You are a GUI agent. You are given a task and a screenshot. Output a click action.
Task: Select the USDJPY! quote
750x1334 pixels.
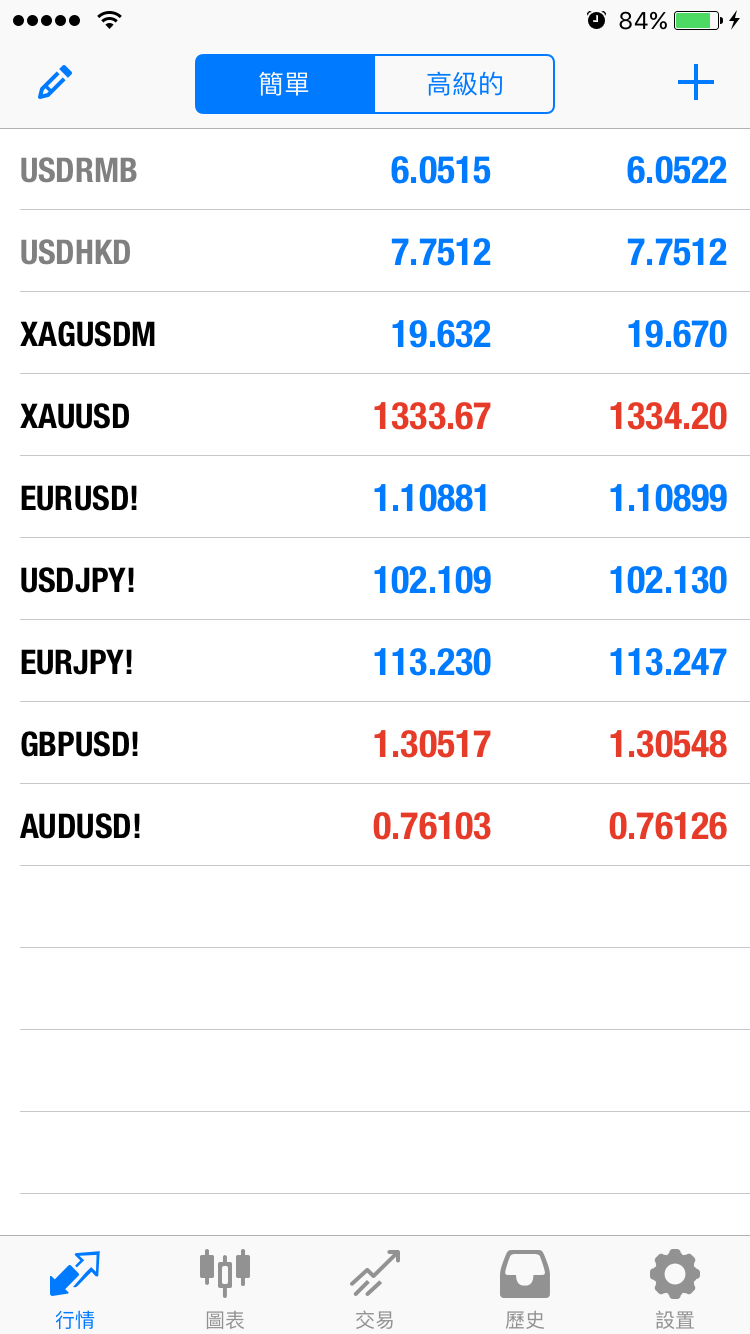375,579
